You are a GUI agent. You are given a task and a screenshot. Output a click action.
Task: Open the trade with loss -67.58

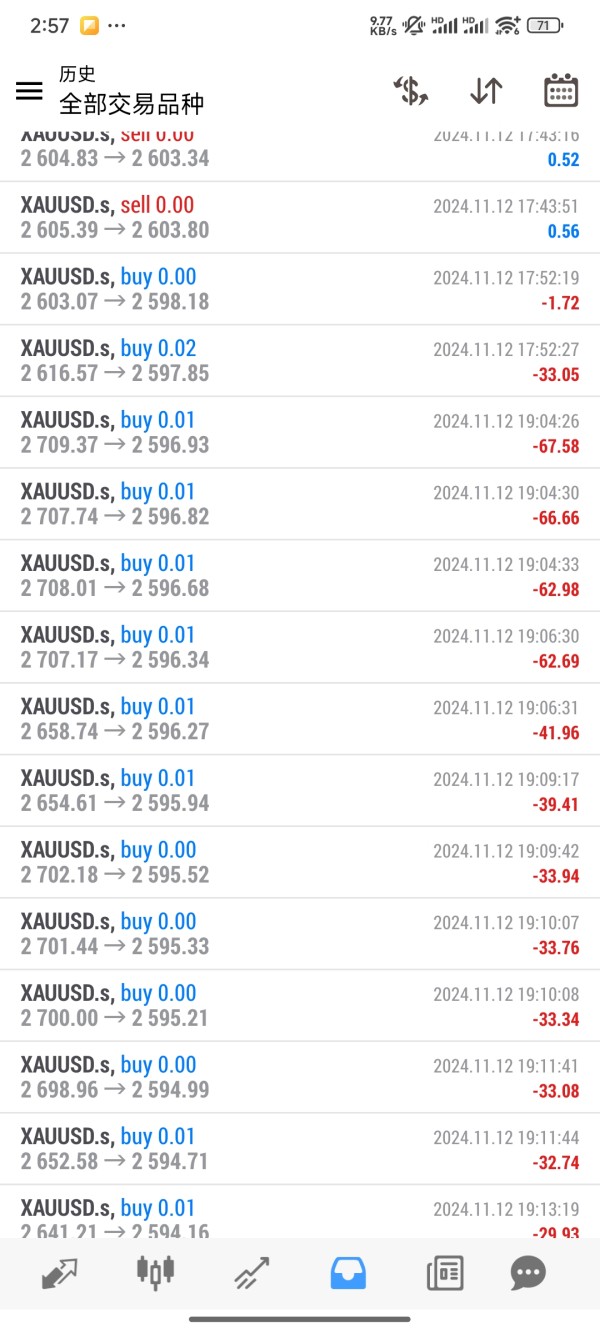pos(300,433)
